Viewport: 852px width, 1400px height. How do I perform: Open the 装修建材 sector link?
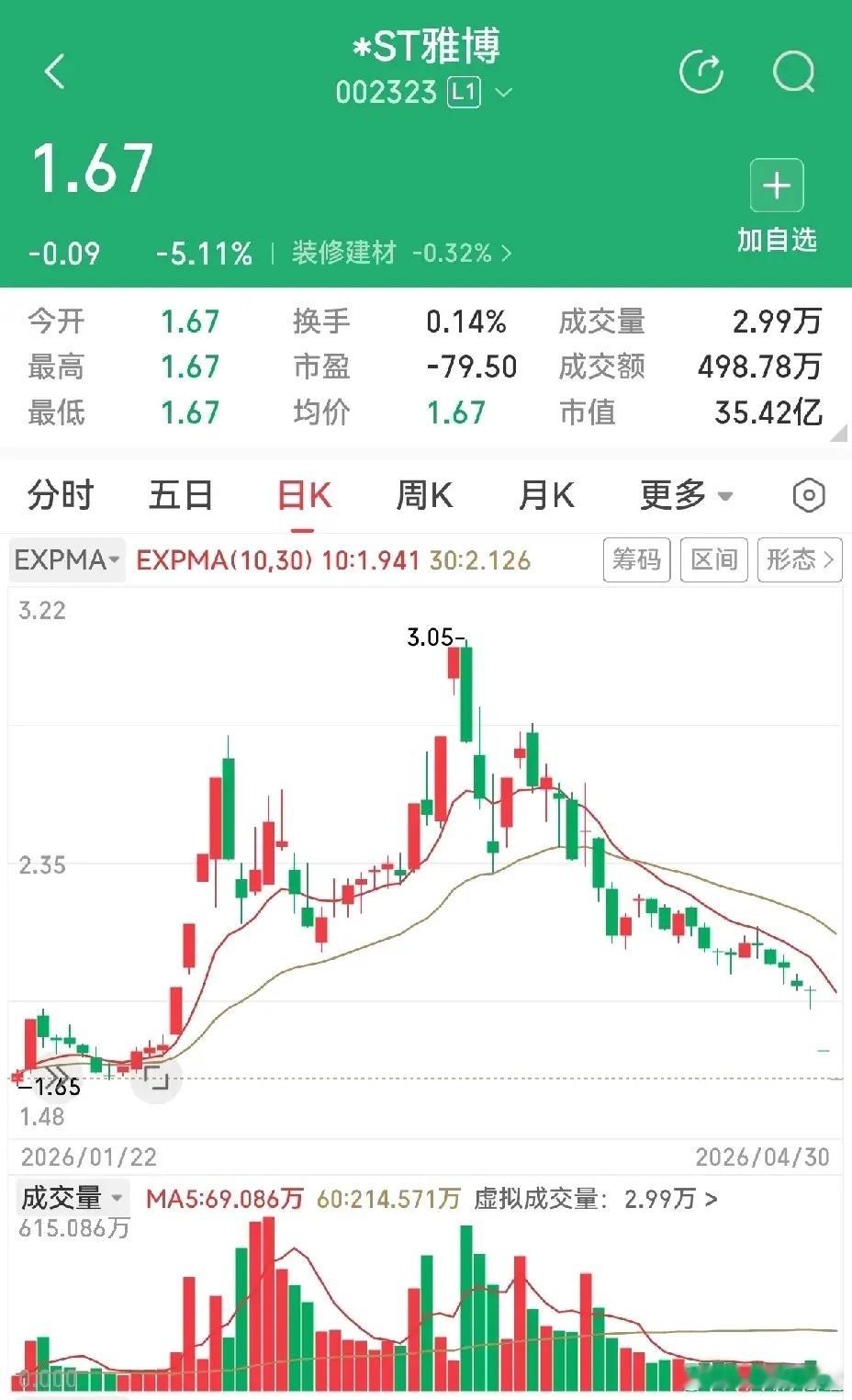point(401,253)
